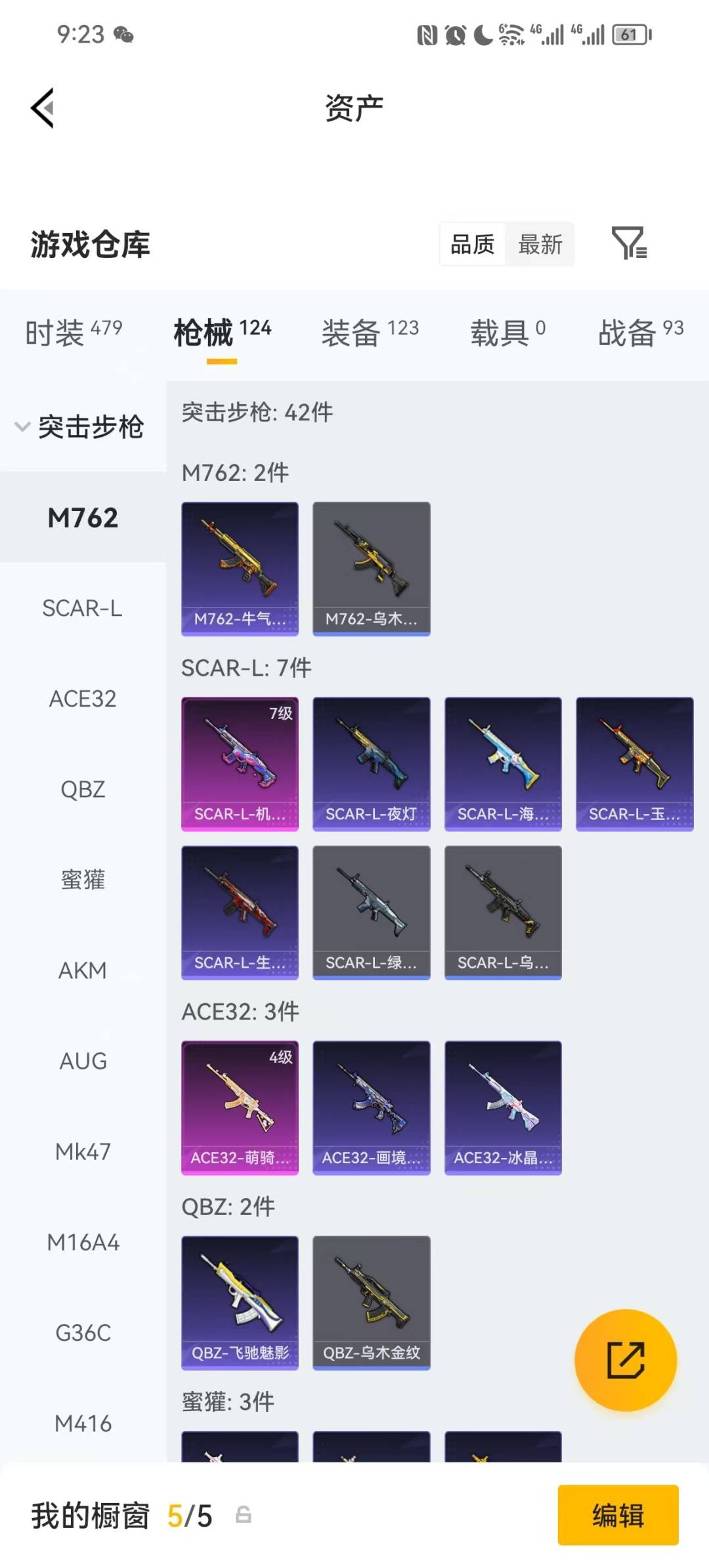Viewport: 709px width, 1568px height.
Task: Select ACE32 in the side list
Action: tap(83, 699)
